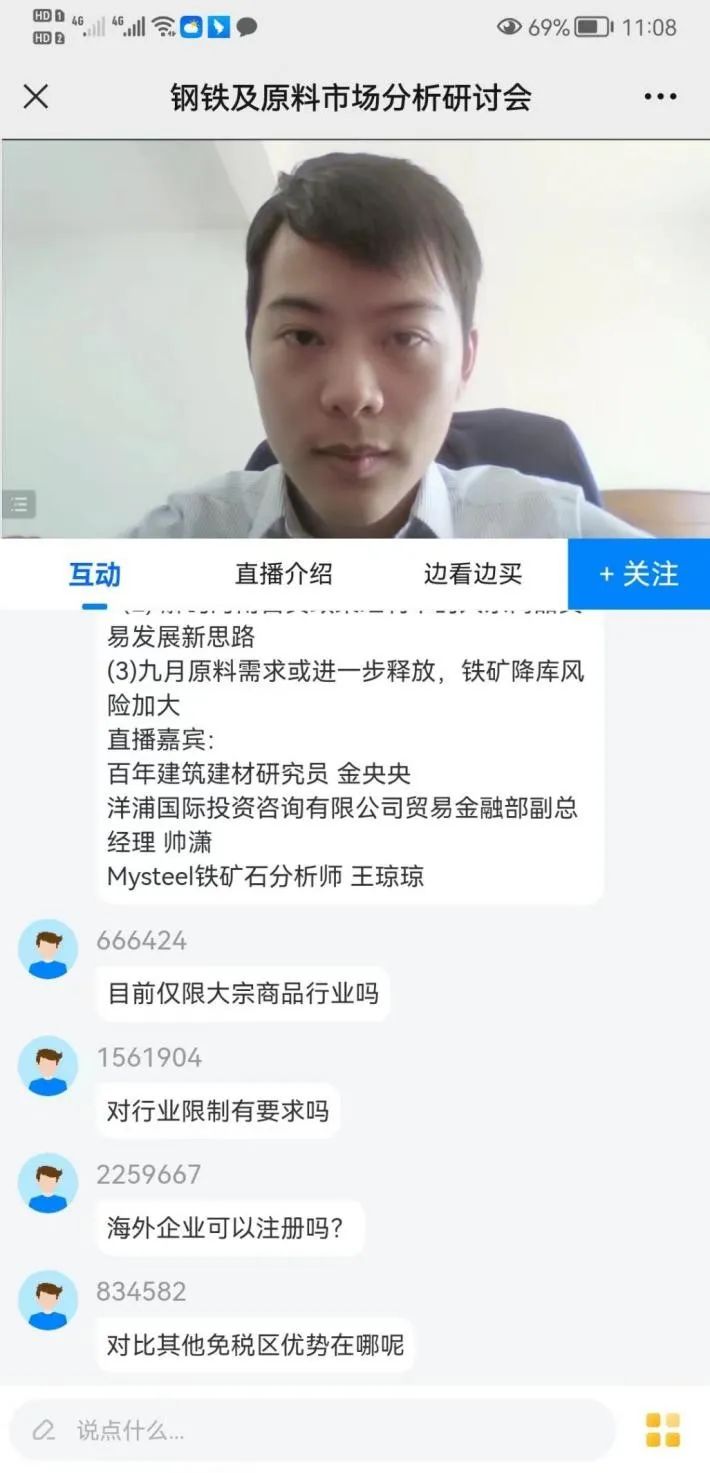Open the three-dot overflow menu
Viewport: 710px width, 1473px height.
tap(660, 97)
